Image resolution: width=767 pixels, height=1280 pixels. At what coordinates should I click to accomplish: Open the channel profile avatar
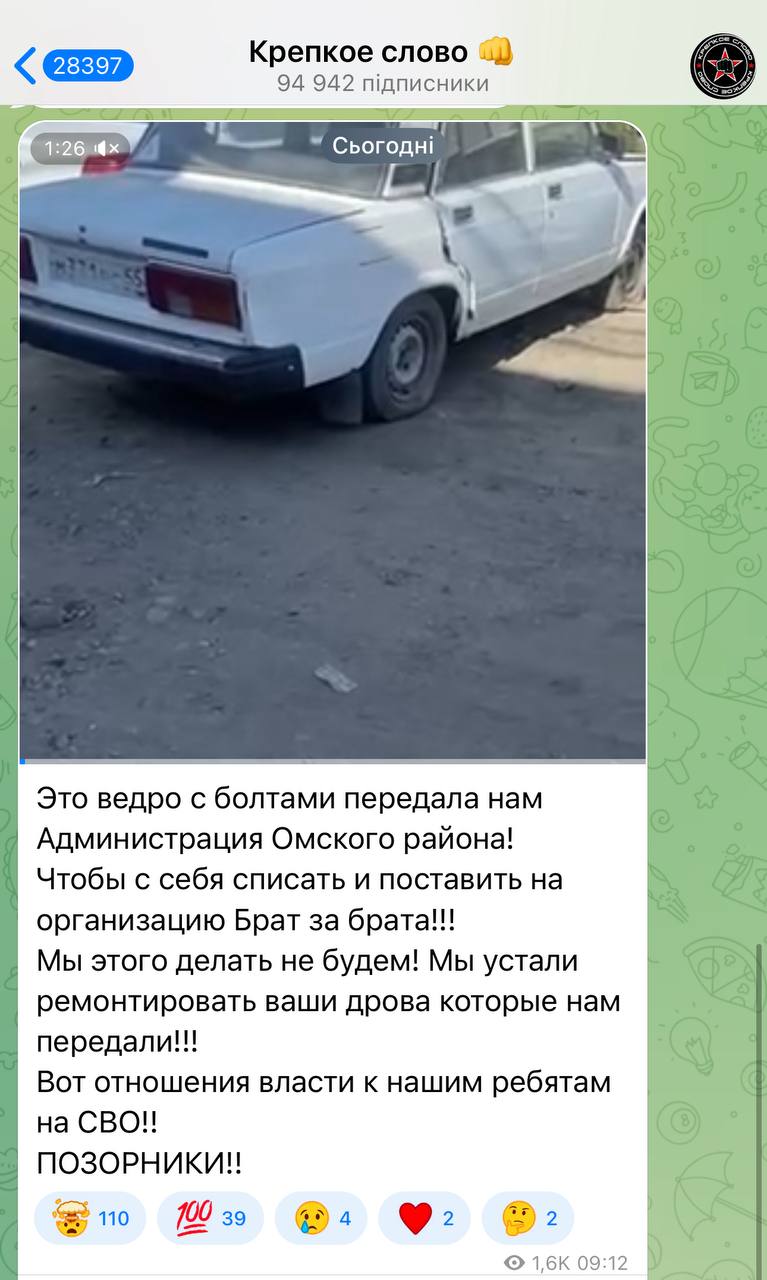point(723,66)
